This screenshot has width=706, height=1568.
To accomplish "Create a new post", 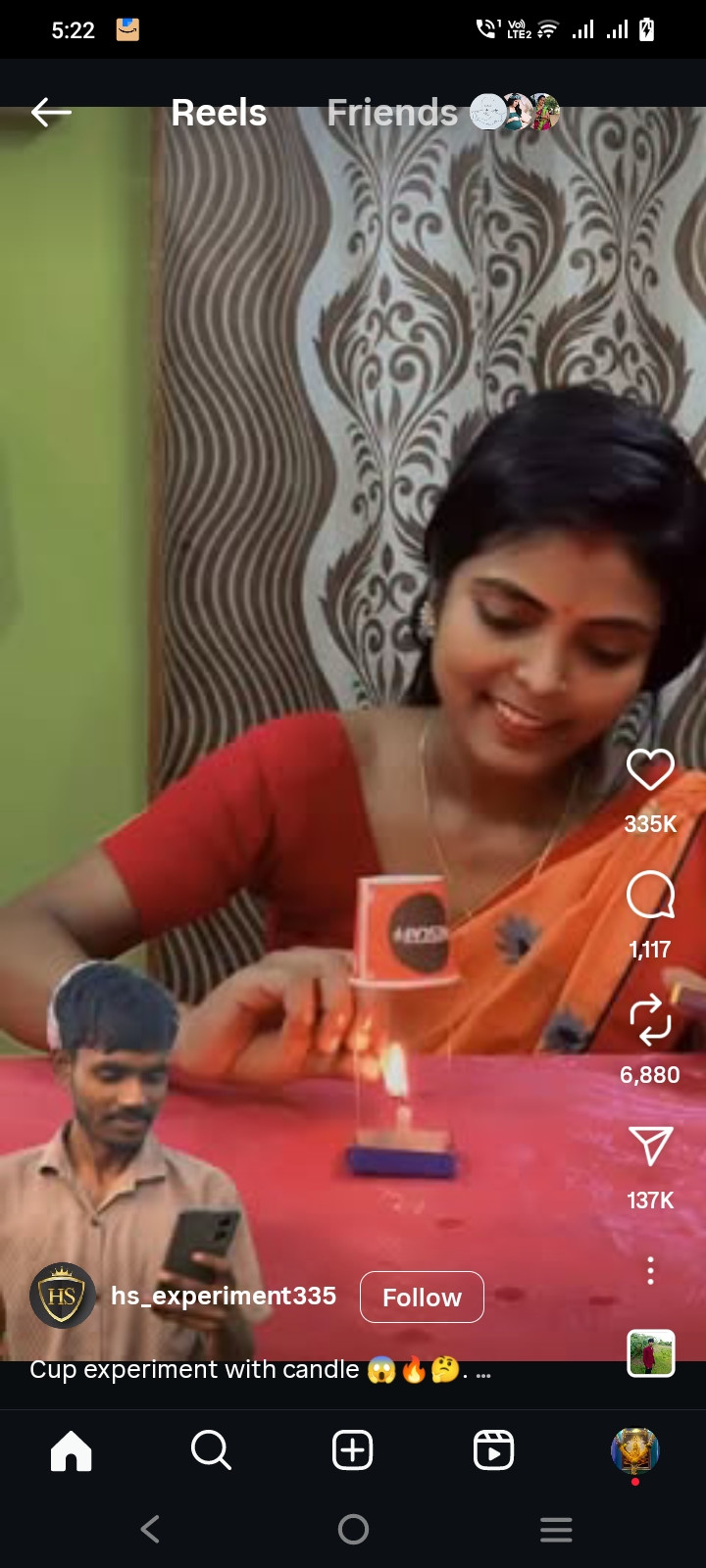I will pyautogui.click(x=352, y=1450).
